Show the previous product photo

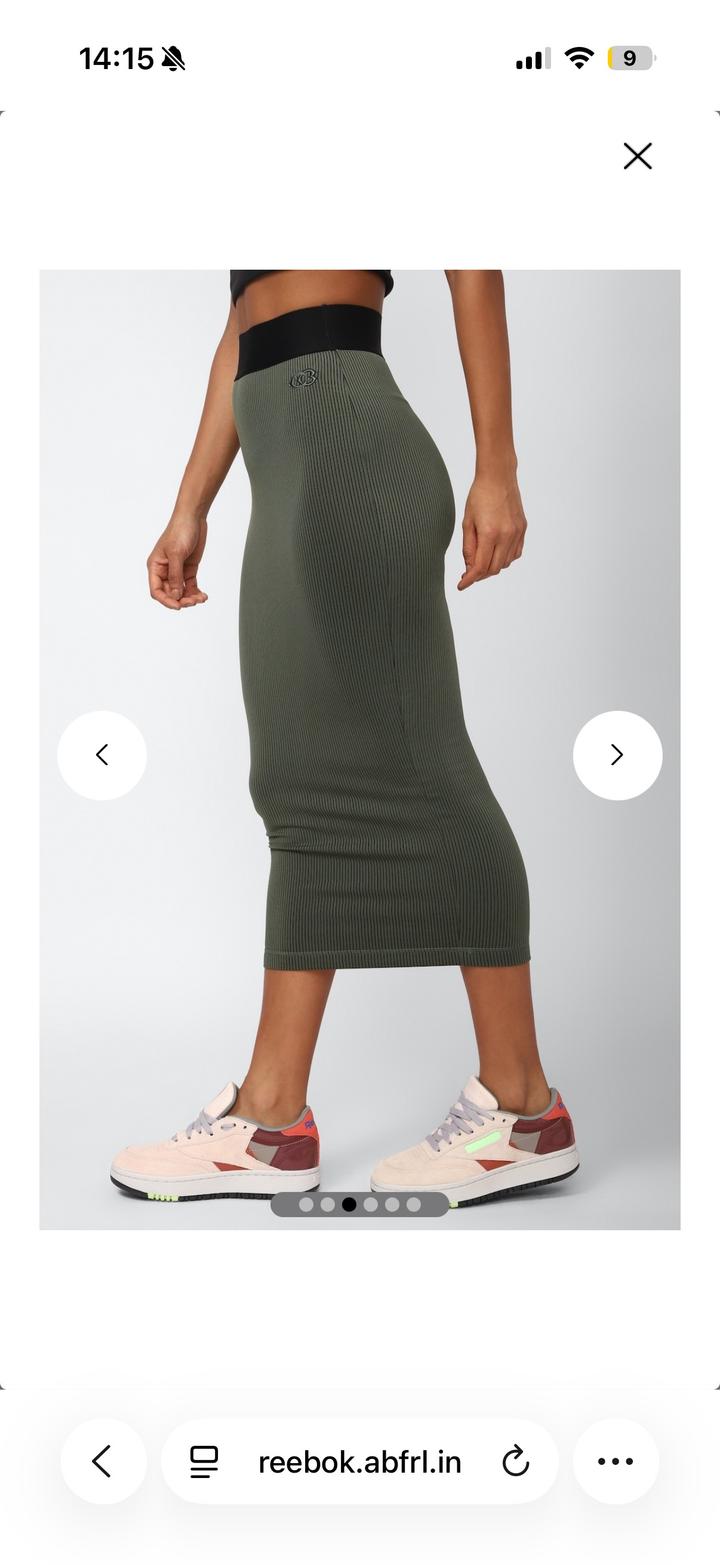tap(102, 755)
